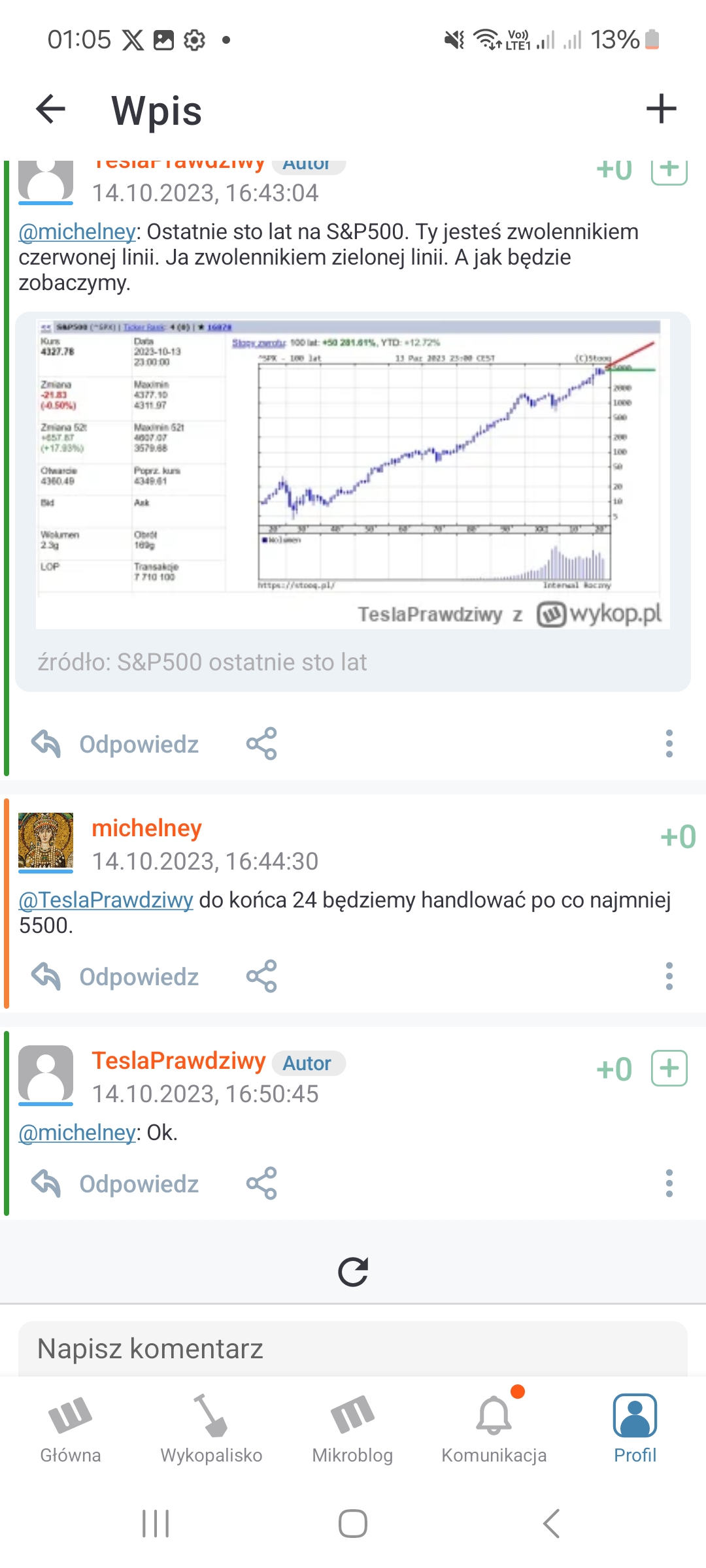Open Komunikacja notifications tab
Image resolution: width=706 pixels, height=1568 pixels.
pos(494,1428)
